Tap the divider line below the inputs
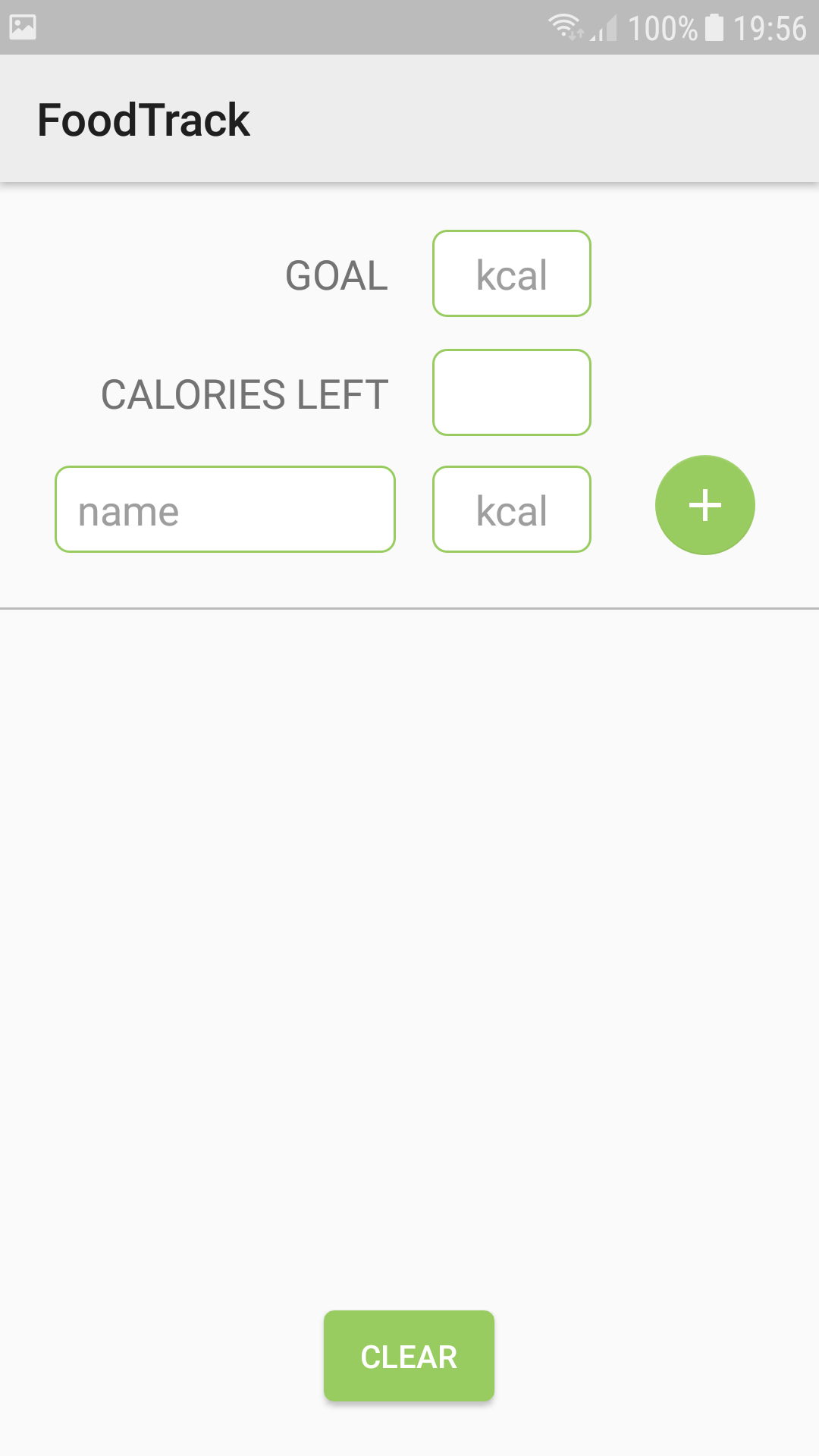 tap(409, 607)
